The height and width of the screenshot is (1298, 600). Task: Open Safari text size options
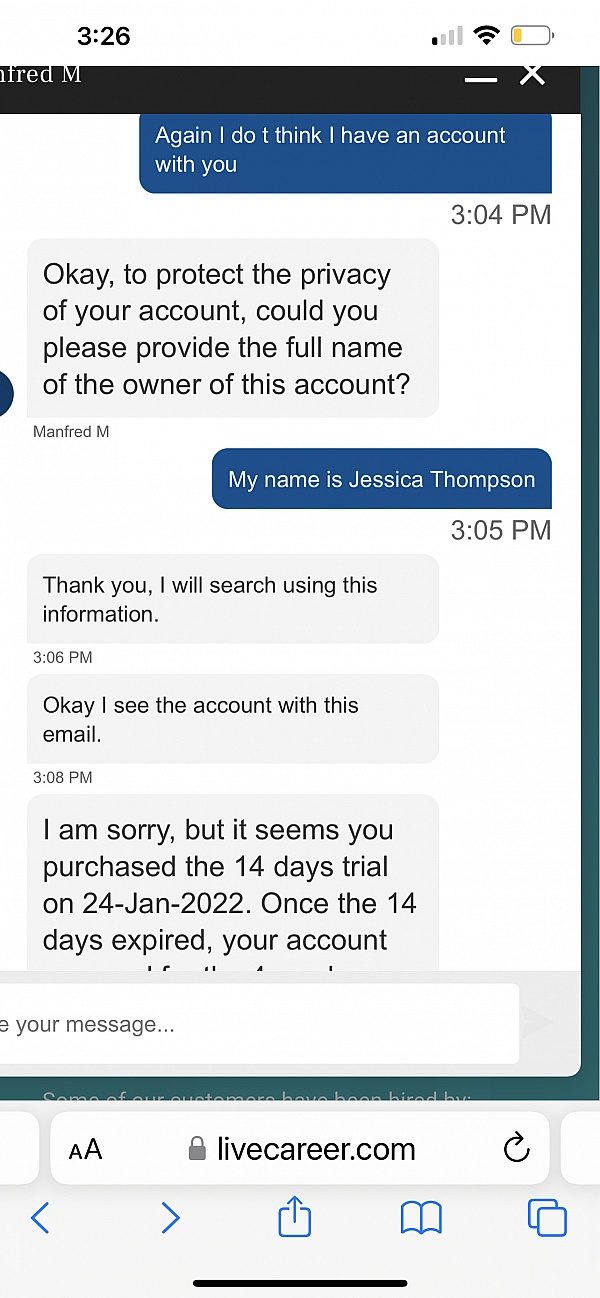coord(86,1150)
